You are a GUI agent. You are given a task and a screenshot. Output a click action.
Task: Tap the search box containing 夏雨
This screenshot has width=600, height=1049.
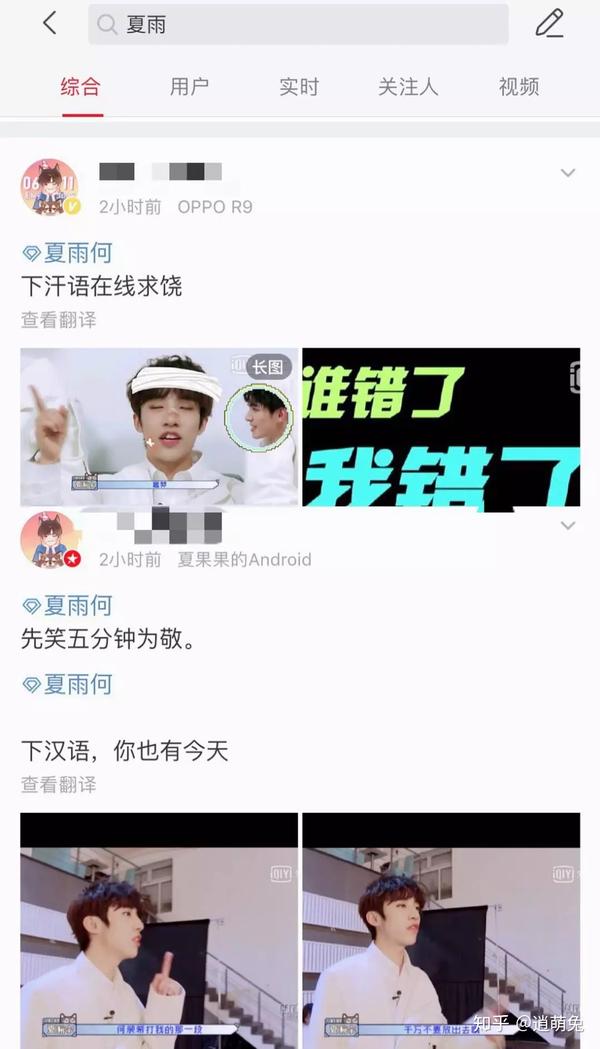298,25
